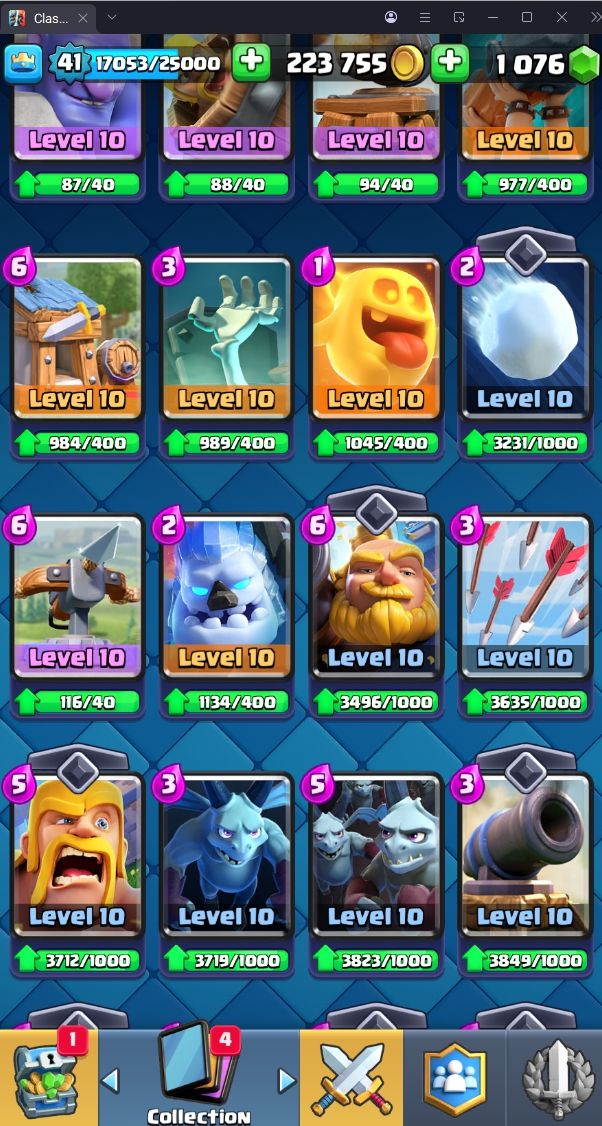Select the Ice Golem card
Screen dimensions: 602x1126
click(x=226, y=598)
